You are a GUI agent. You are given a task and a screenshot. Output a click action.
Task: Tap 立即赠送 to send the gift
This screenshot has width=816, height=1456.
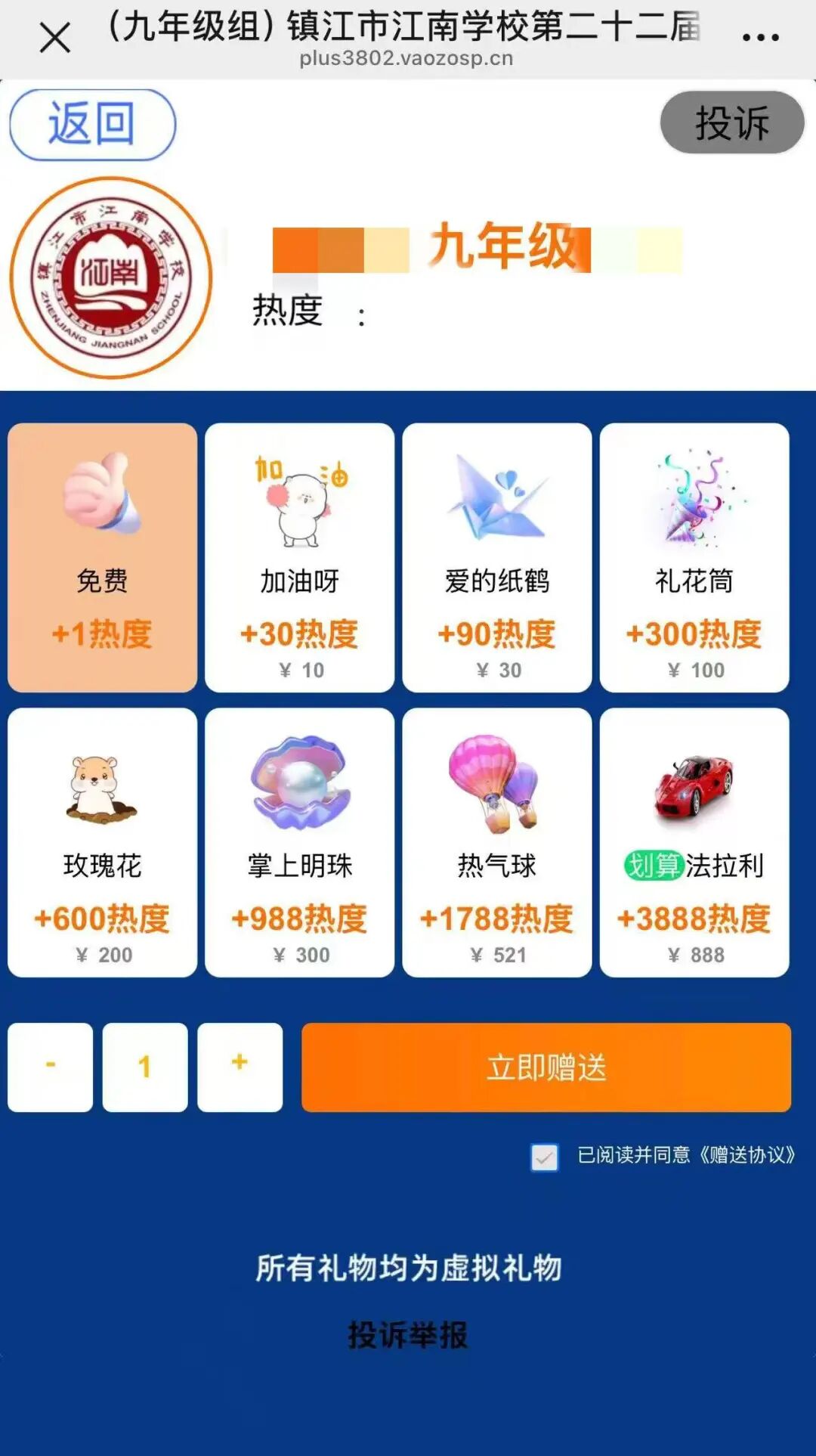546,1067
